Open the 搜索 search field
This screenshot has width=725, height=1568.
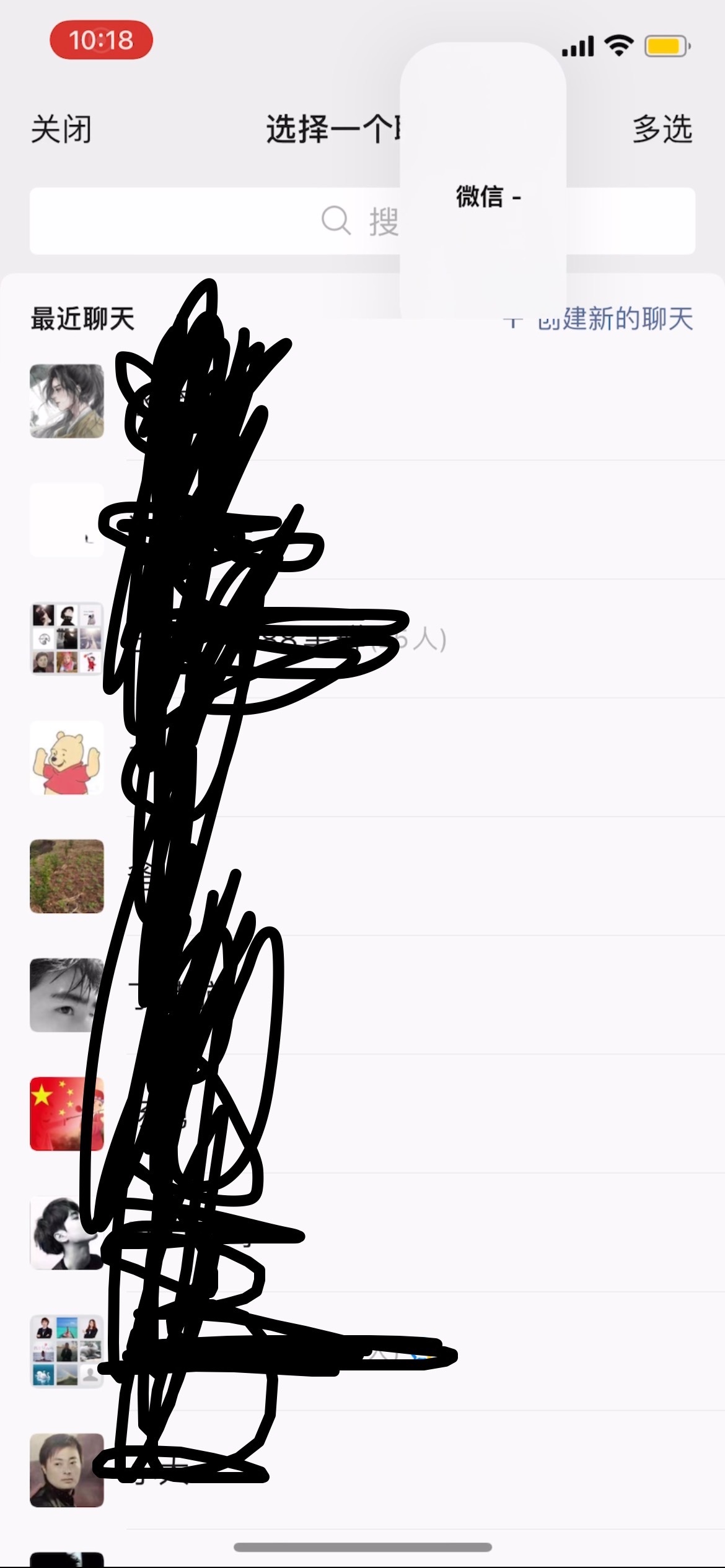(x=362, y=221)
